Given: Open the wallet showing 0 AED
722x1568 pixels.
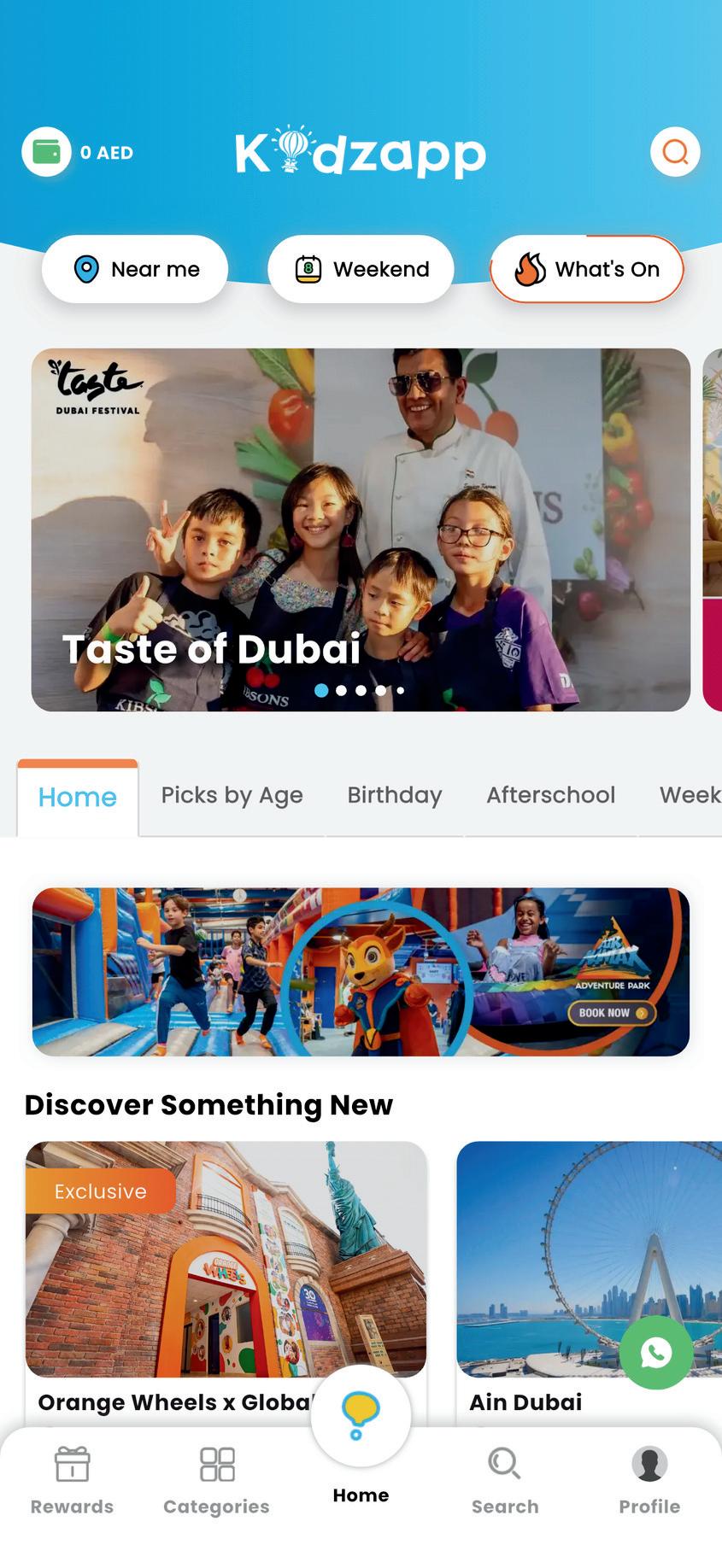Looking at the screenshot, I should (78, 152).
